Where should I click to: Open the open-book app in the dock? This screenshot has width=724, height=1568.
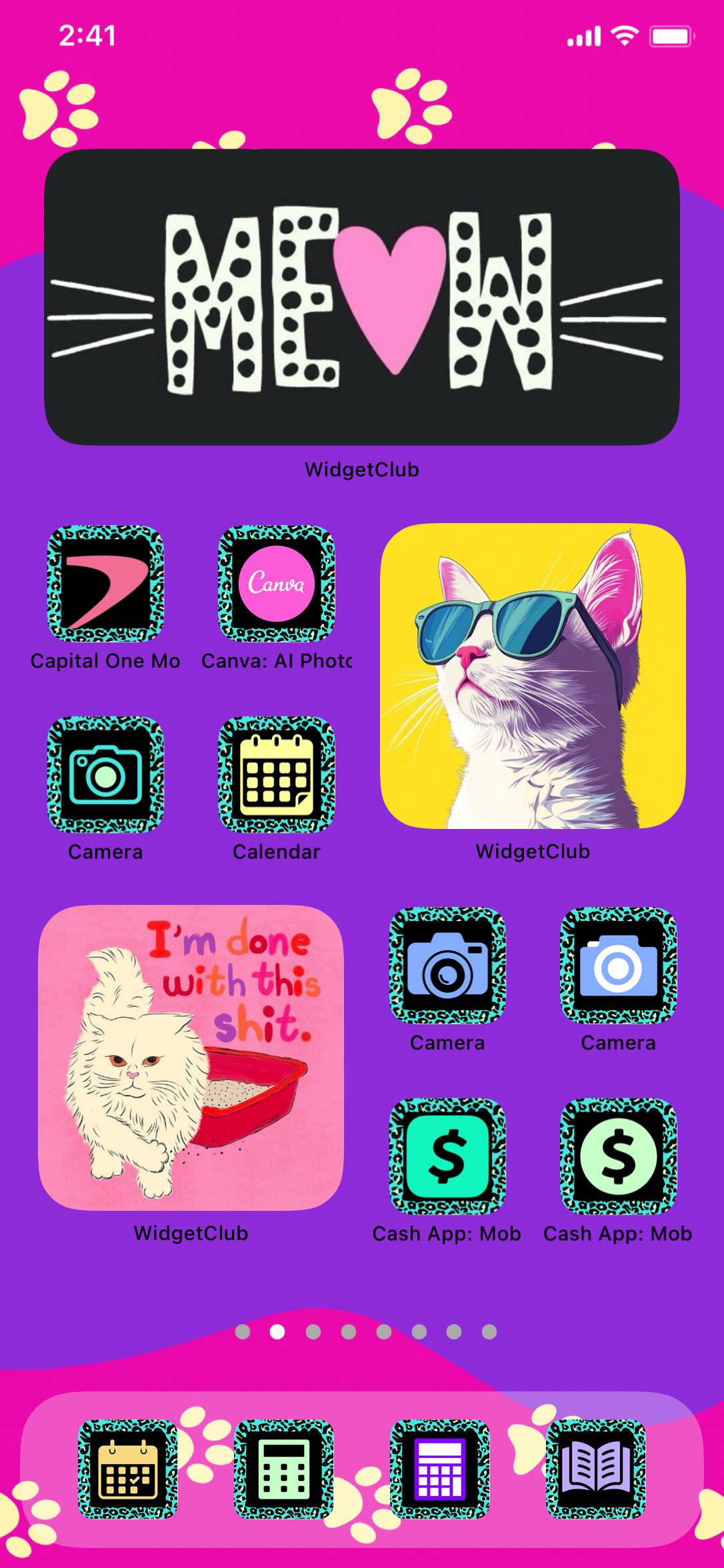[x=596, y=1469]
